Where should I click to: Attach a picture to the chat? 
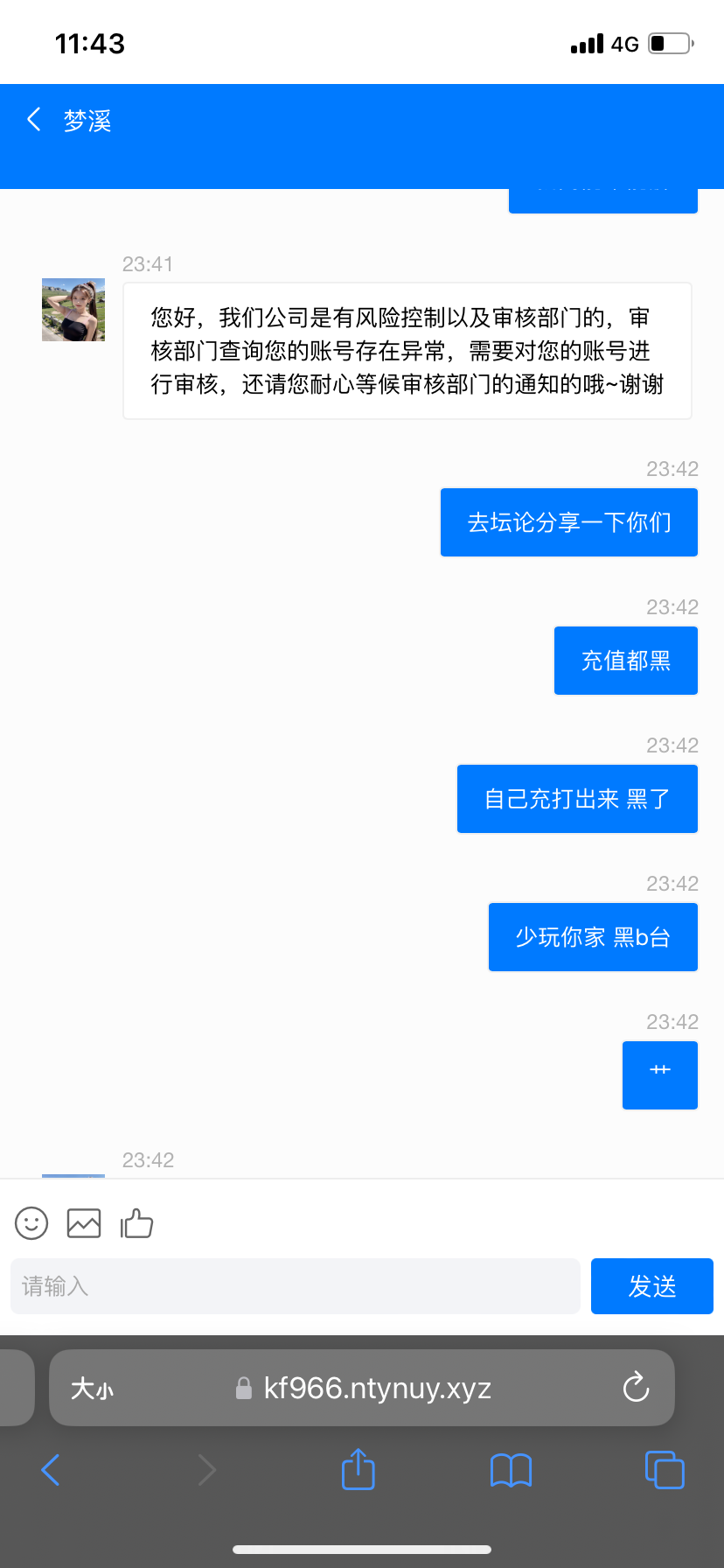pos(84,1223)
